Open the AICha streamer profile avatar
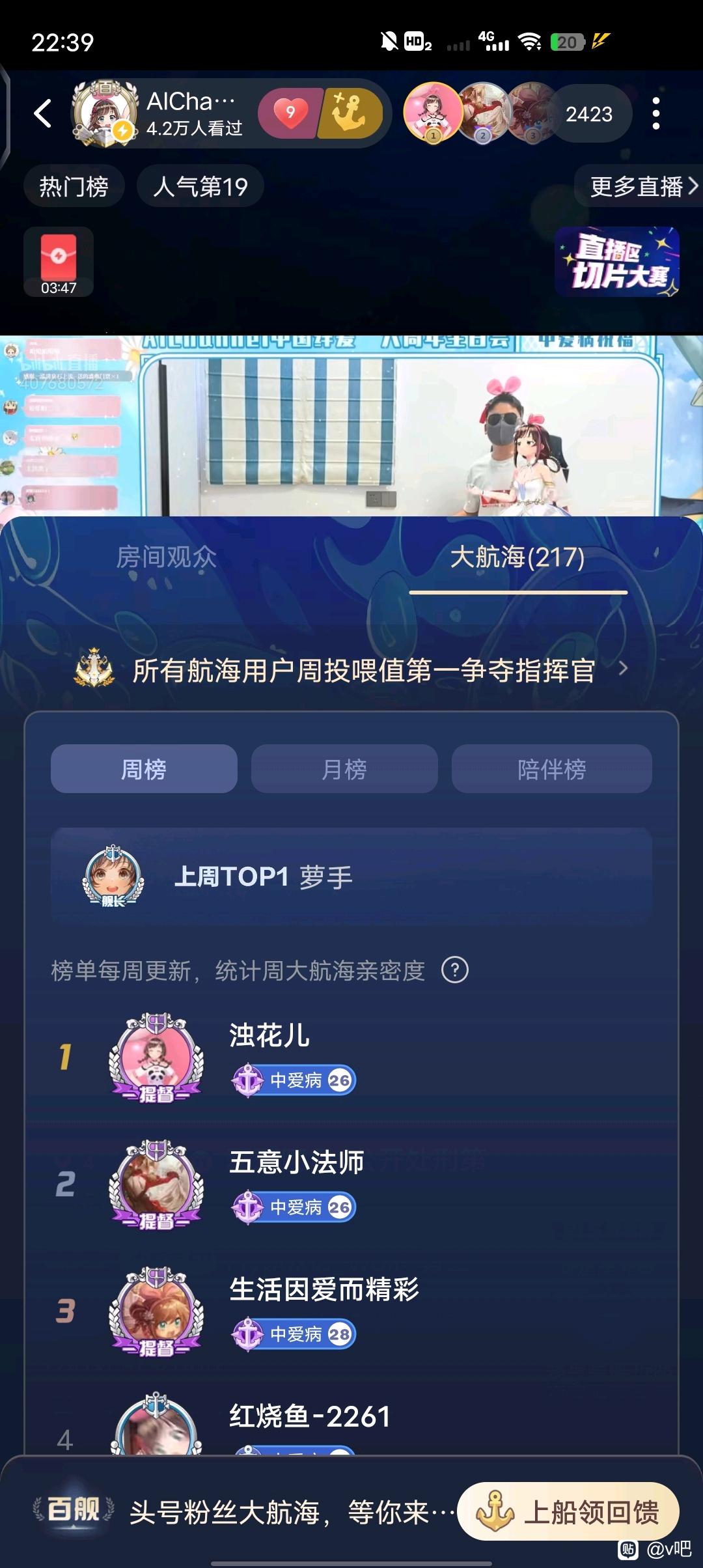 pos(104,113)
